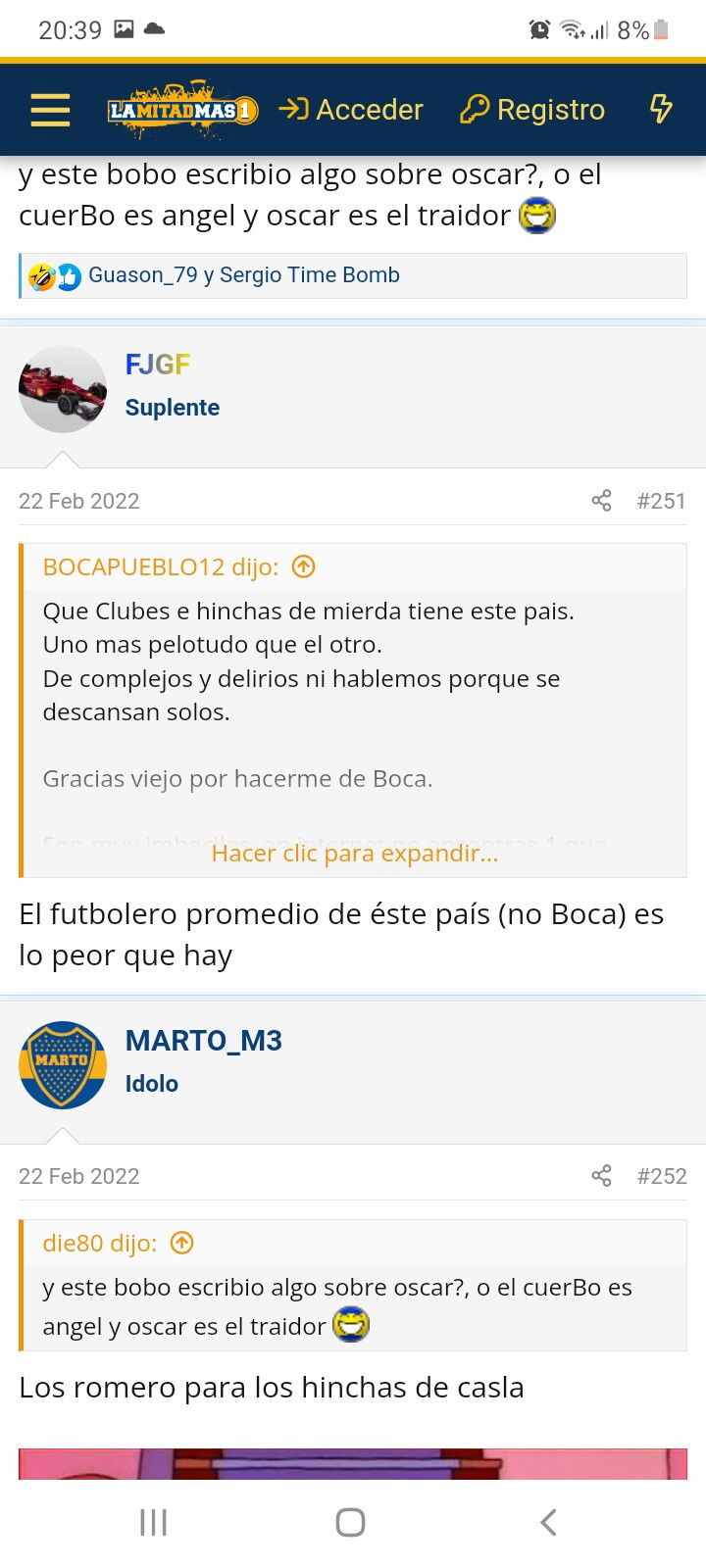Viewport: 706px width, 1568px height.
Task: Expand quote with Hacer clic para expandir
Action: pos(355,854)
